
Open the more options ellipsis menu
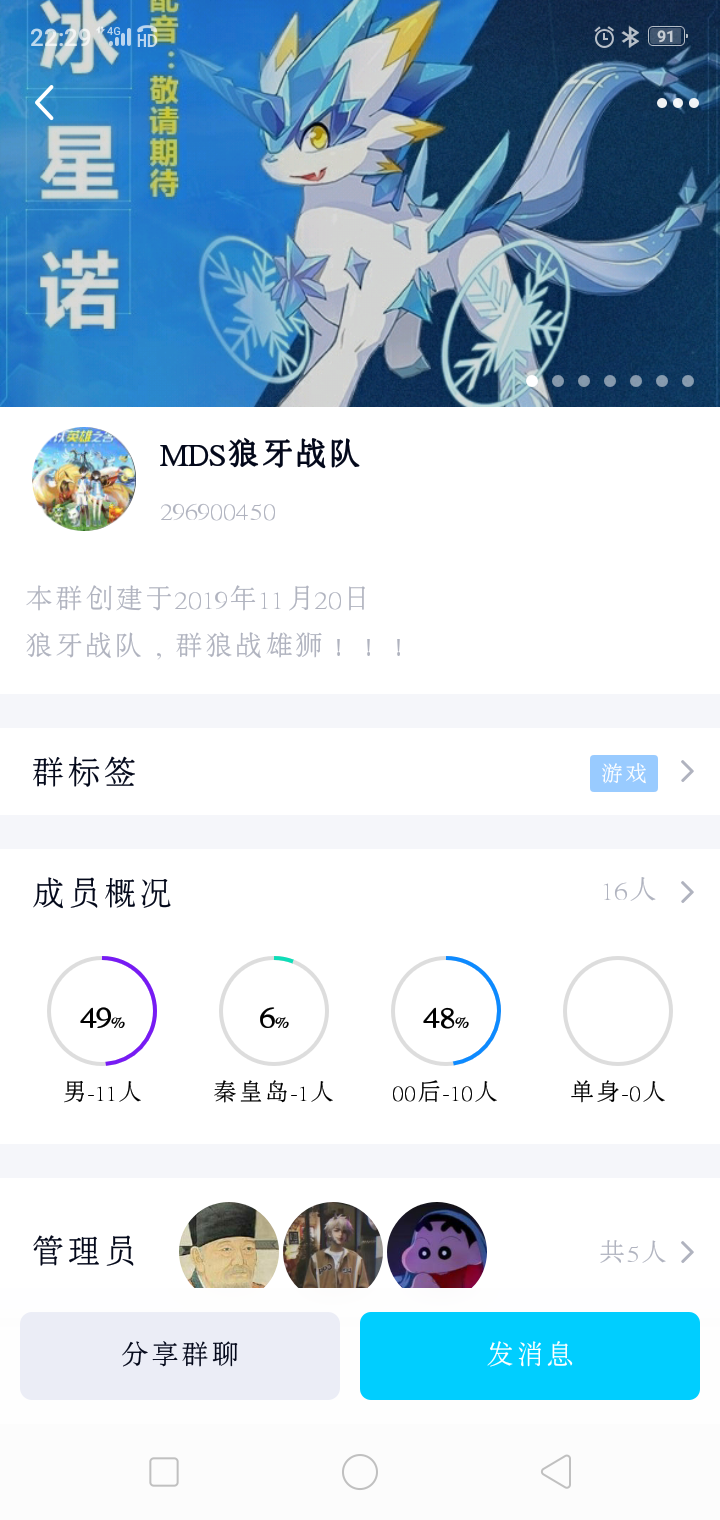tap(676, 103)
